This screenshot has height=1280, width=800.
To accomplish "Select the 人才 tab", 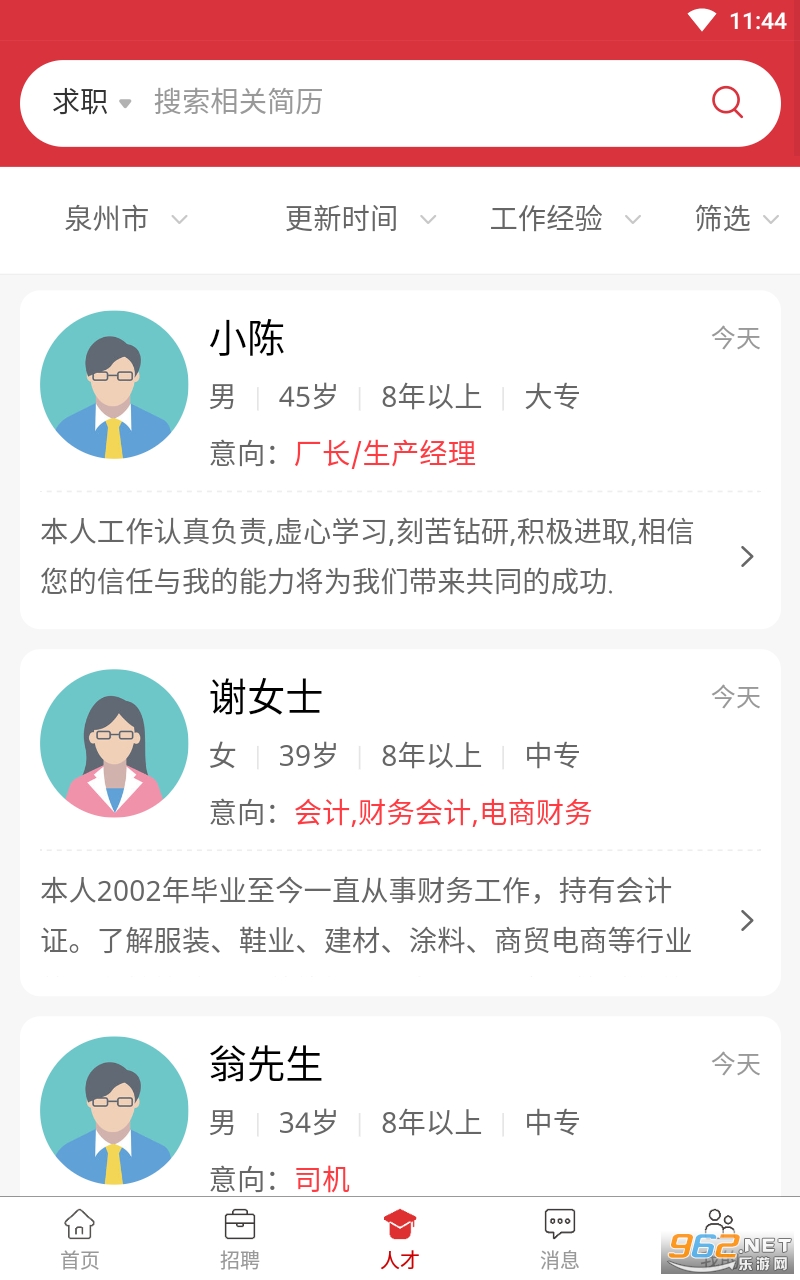I will tap(400, 1238).
